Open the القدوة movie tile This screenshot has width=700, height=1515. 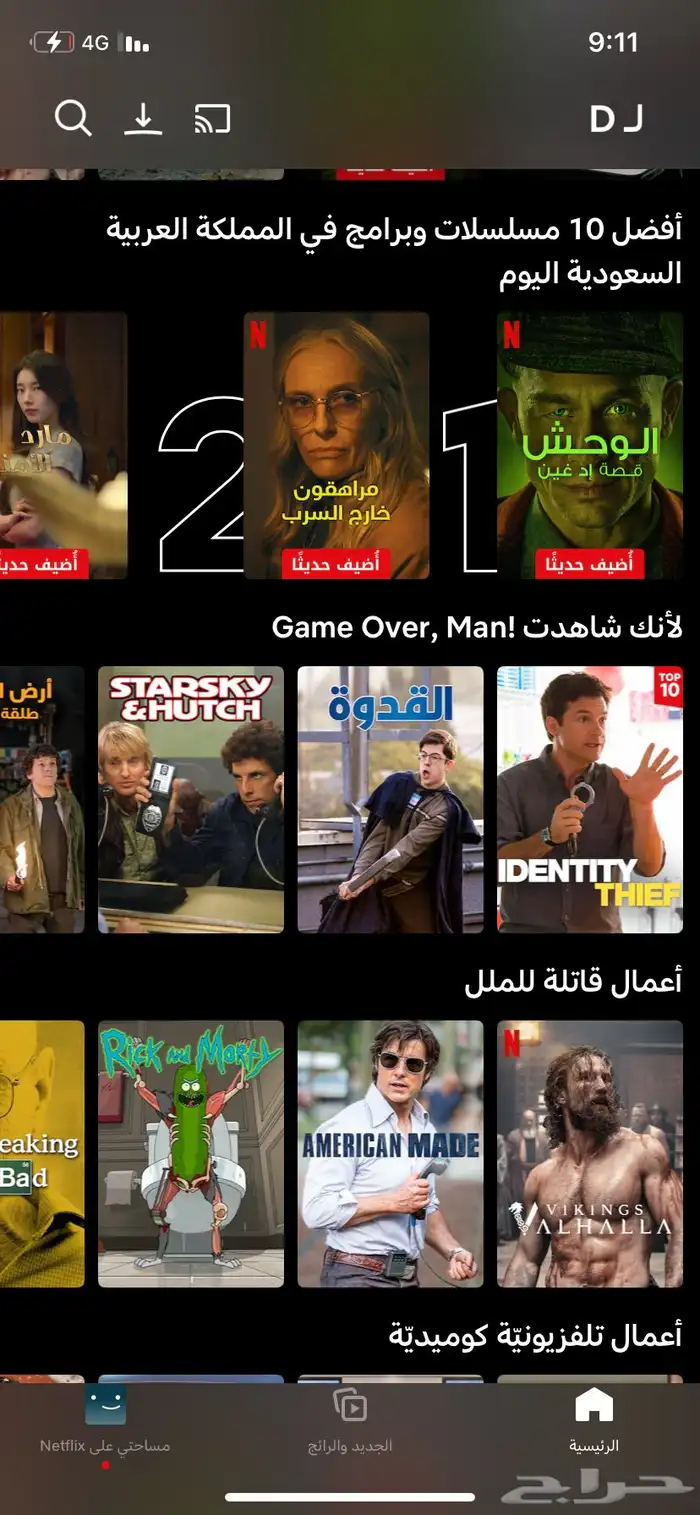390,799
